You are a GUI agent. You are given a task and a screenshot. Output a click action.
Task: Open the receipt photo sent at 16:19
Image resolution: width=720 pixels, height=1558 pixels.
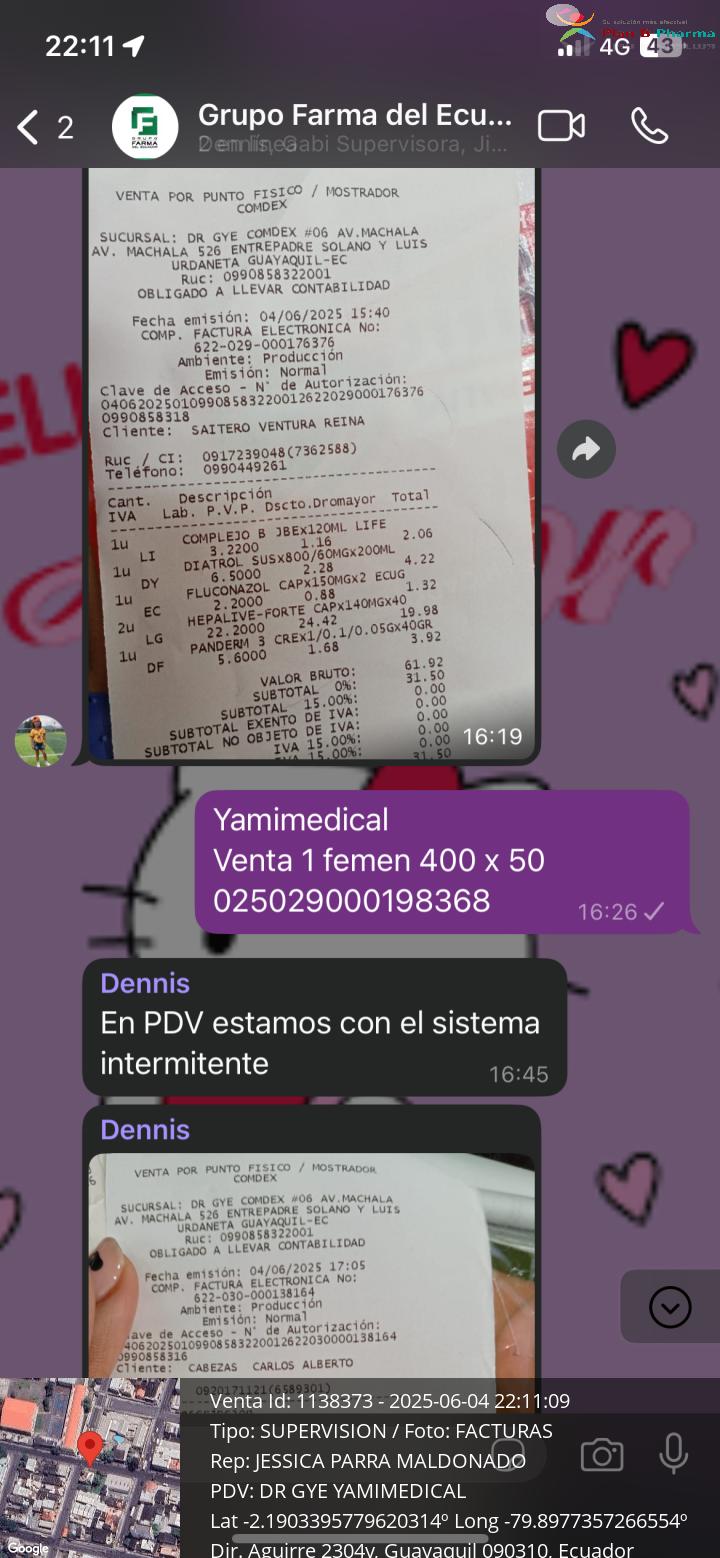pyautogui.click(x=312, y=463)
